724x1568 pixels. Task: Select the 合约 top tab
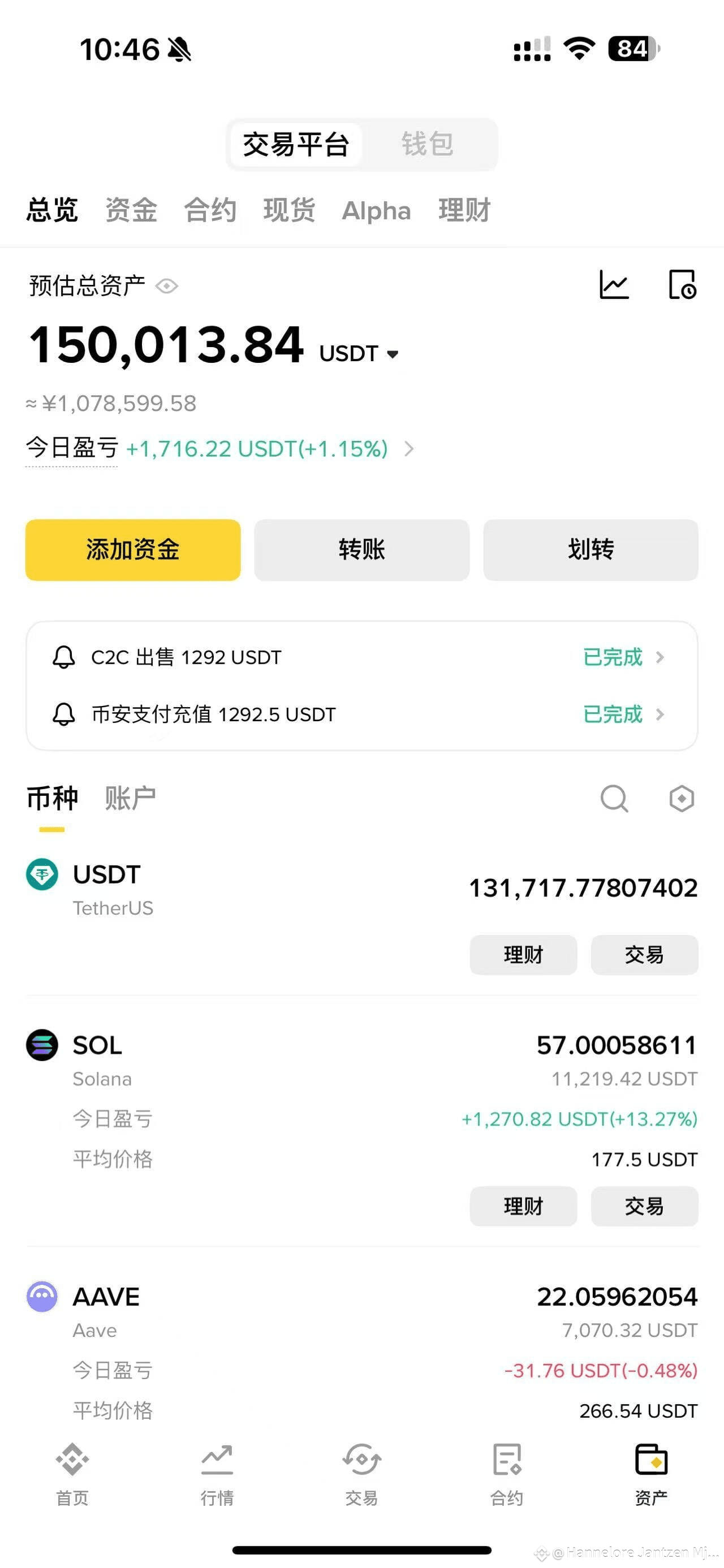210,210
